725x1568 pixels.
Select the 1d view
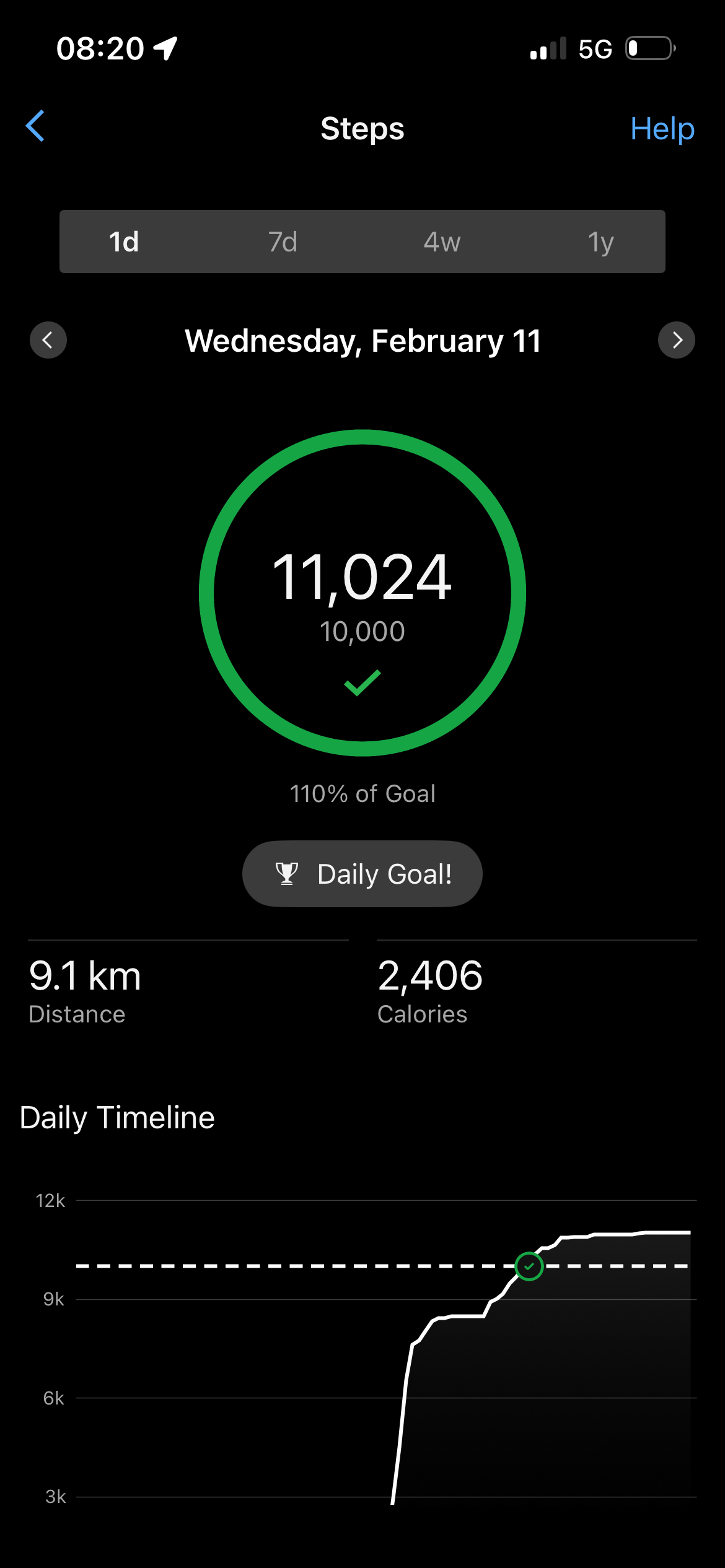[124, 242]
